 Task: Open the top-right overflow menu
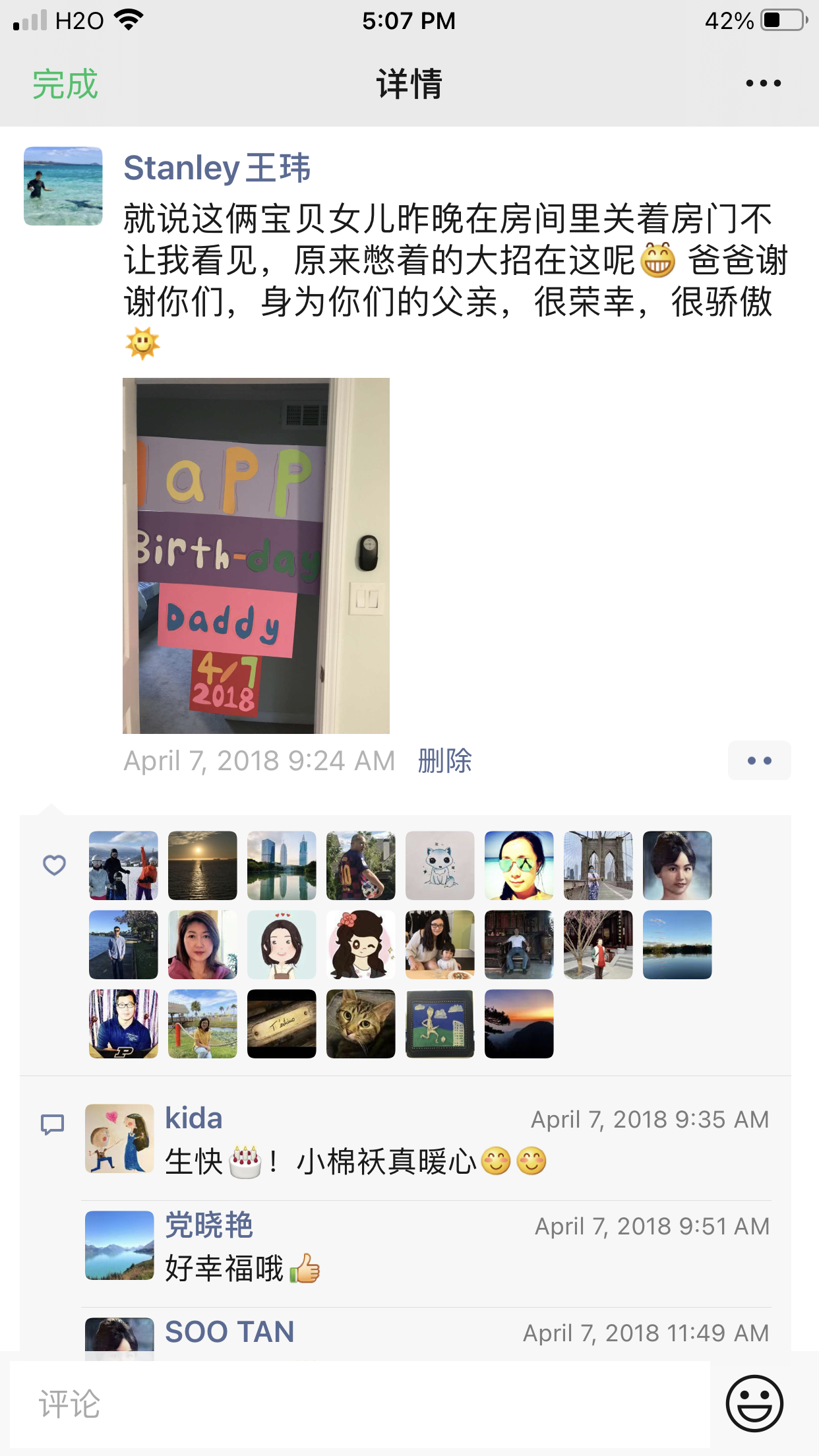[763, 84]
